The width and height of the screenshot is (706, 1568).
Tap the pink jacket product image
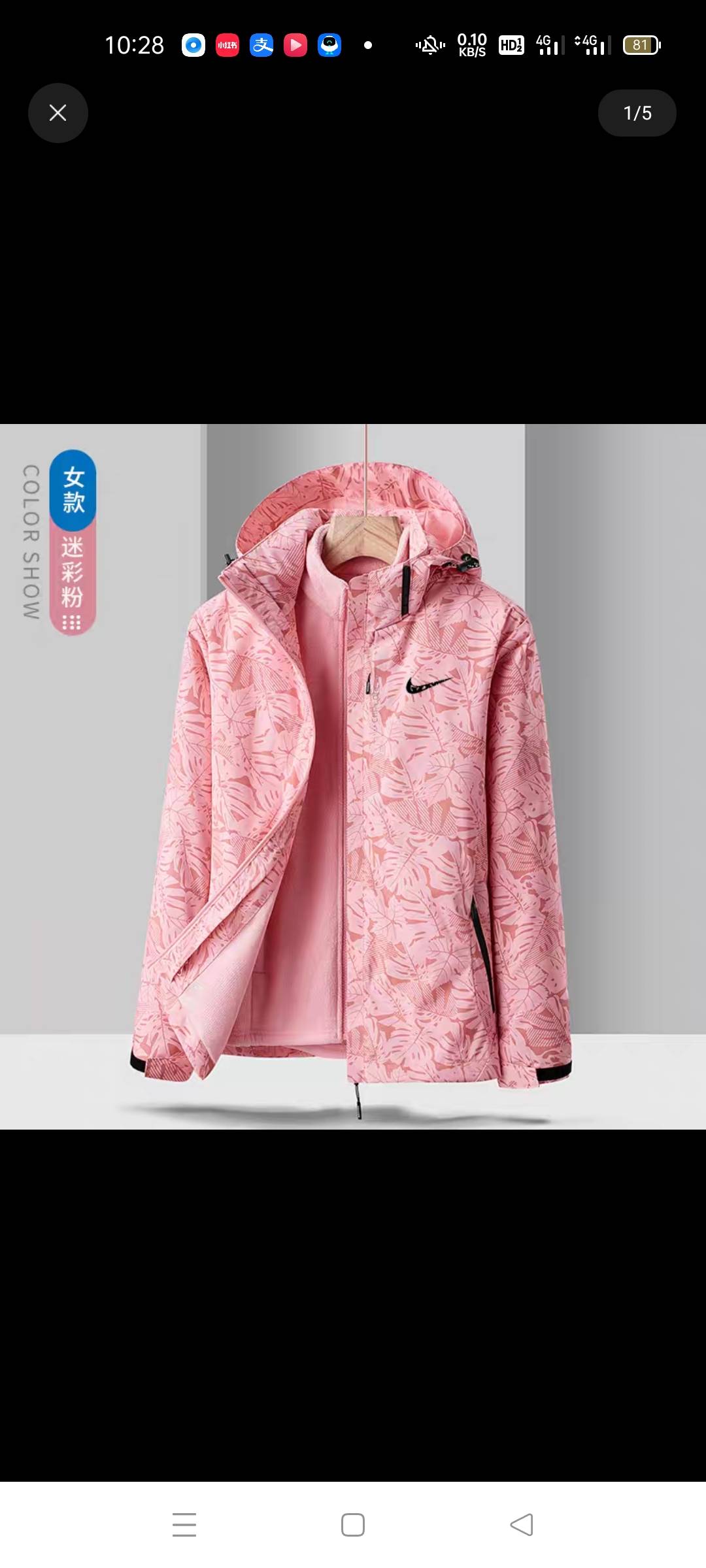[353, 776]
